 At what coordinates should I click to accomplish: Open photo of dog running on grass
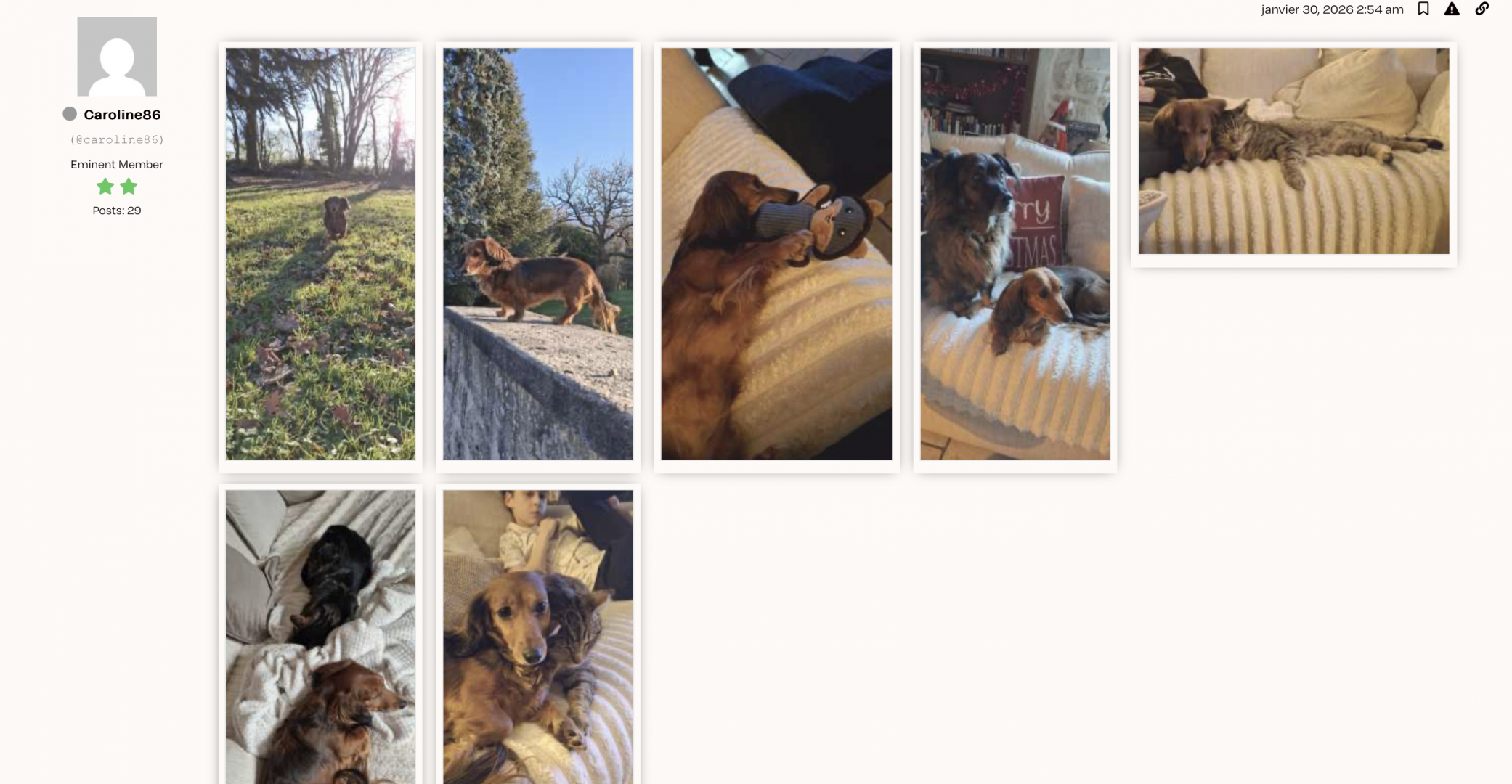[x=320, y=254]
